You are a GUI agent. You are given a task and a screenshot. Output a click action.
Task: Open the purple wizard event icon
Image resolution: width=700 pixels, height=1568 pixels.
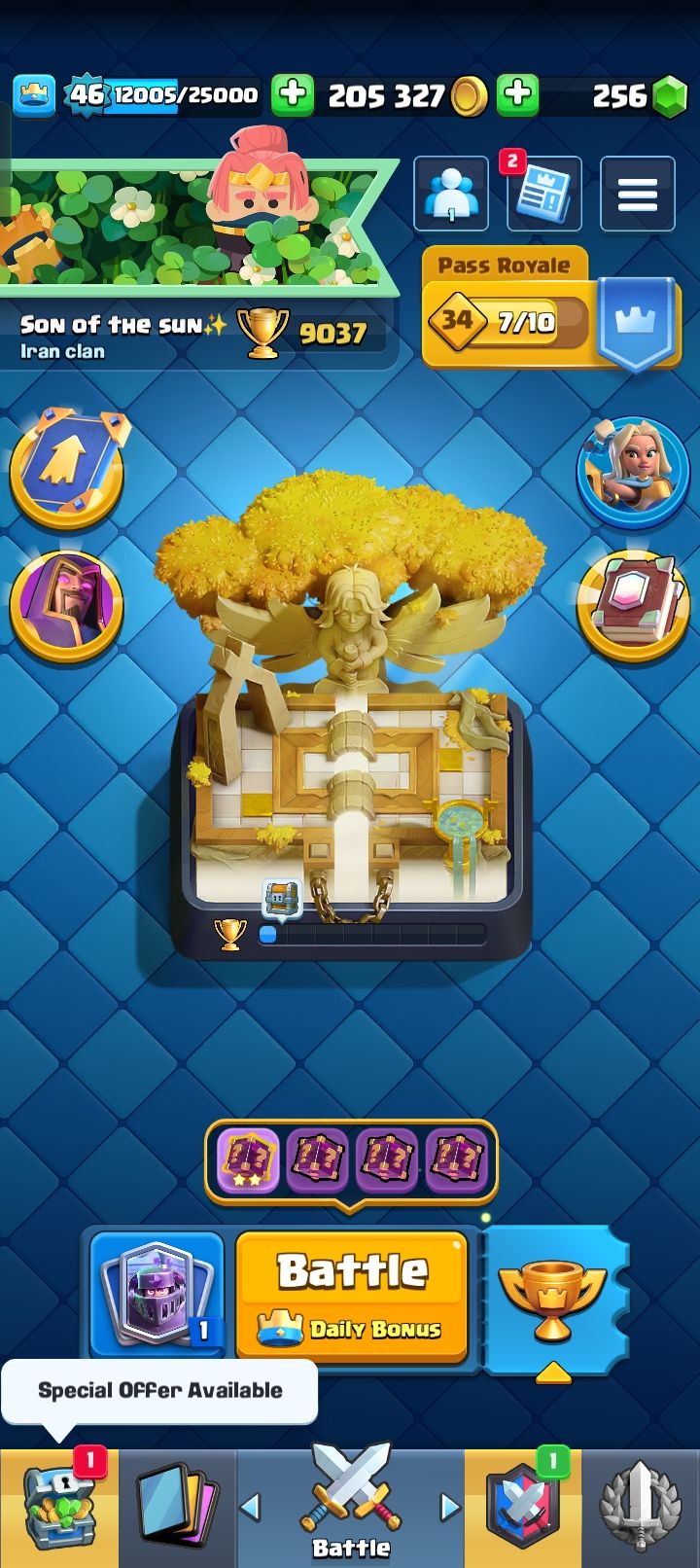pyautogui.click(x=67, y=603)
